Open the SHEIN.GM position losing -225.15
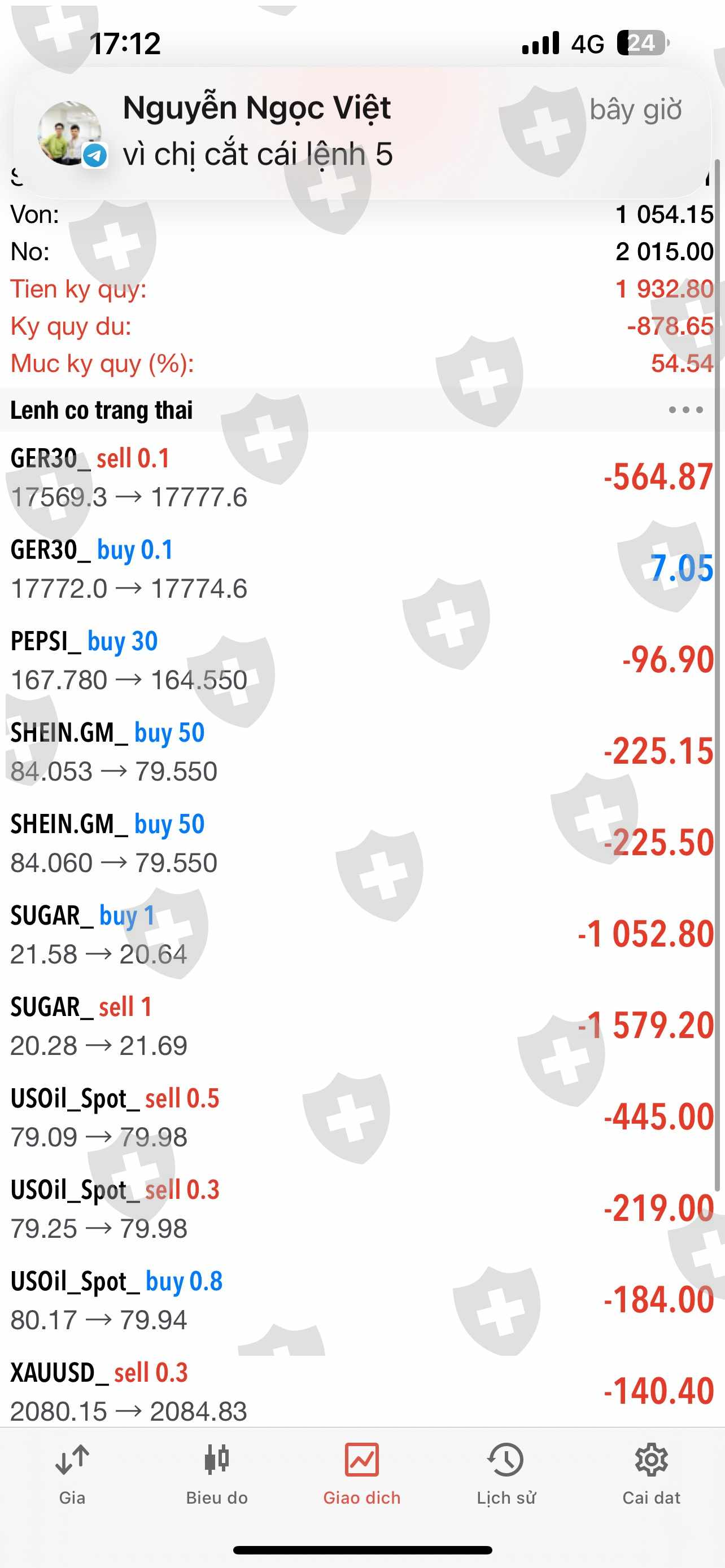 pyautogui.click(x=362, y=751)
